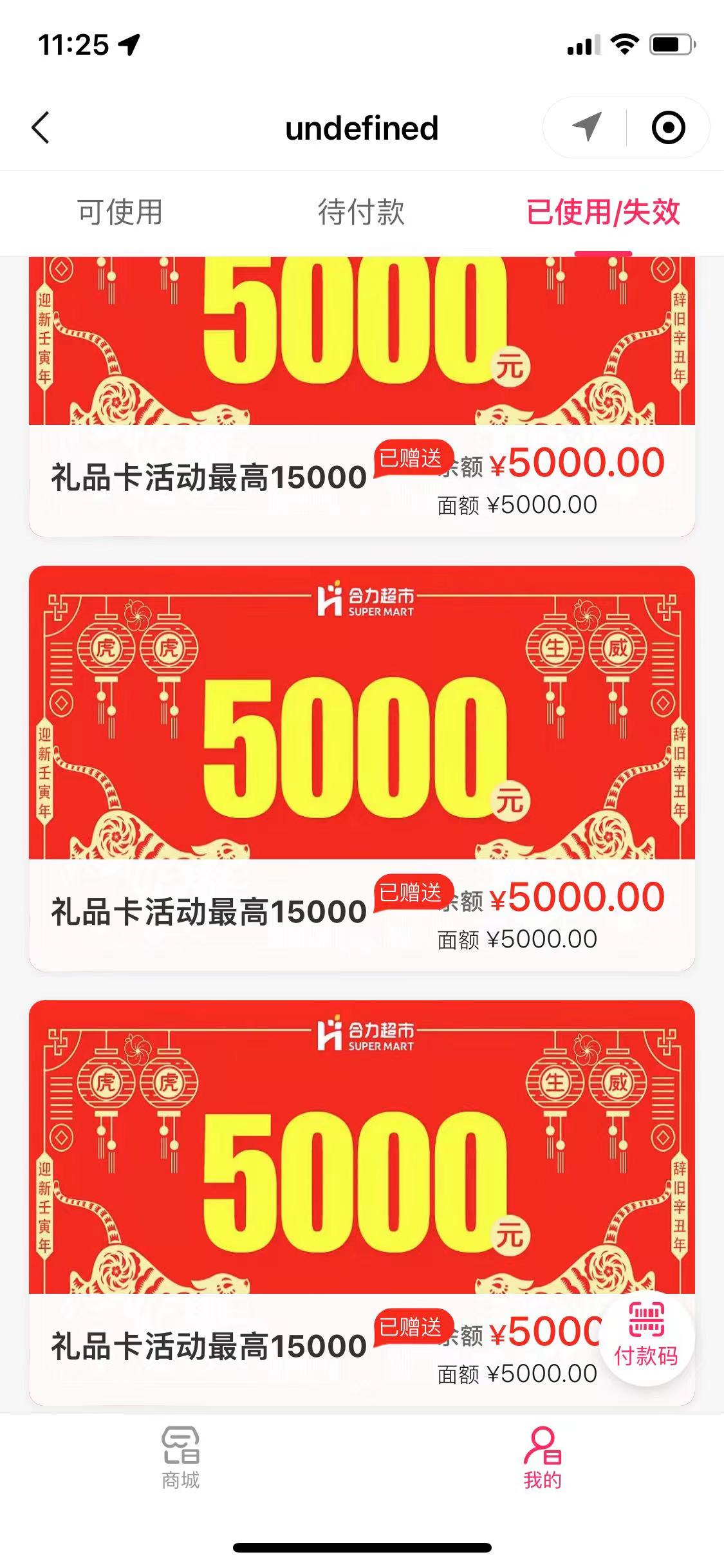The height and width of the screenshot is (1568, 724).
Task: Close the mini program via the circle icon
Action: pos(668,127)
